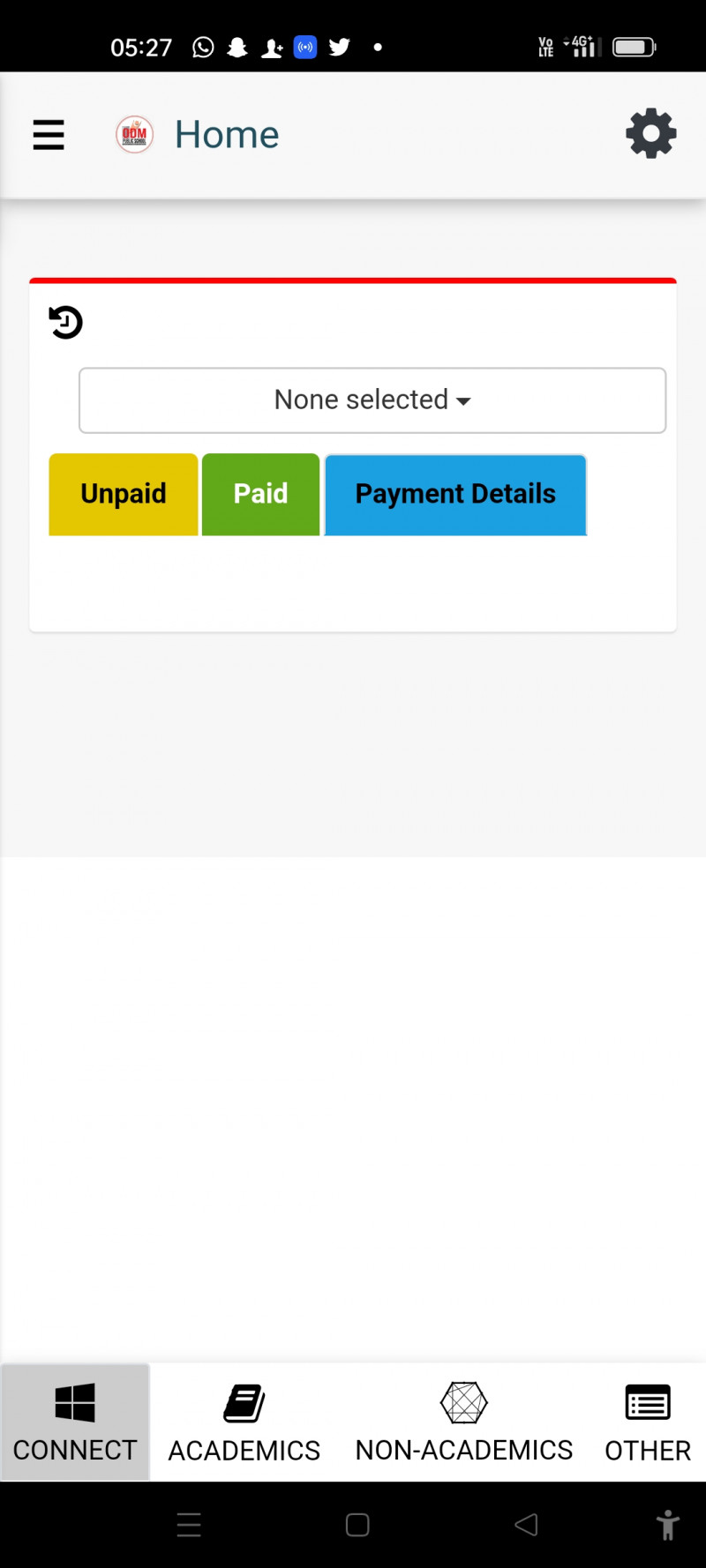Switch to the Academics tab
This screenshot has width=706, height=1568.
pyautogui.click(x=244, y=1422)
